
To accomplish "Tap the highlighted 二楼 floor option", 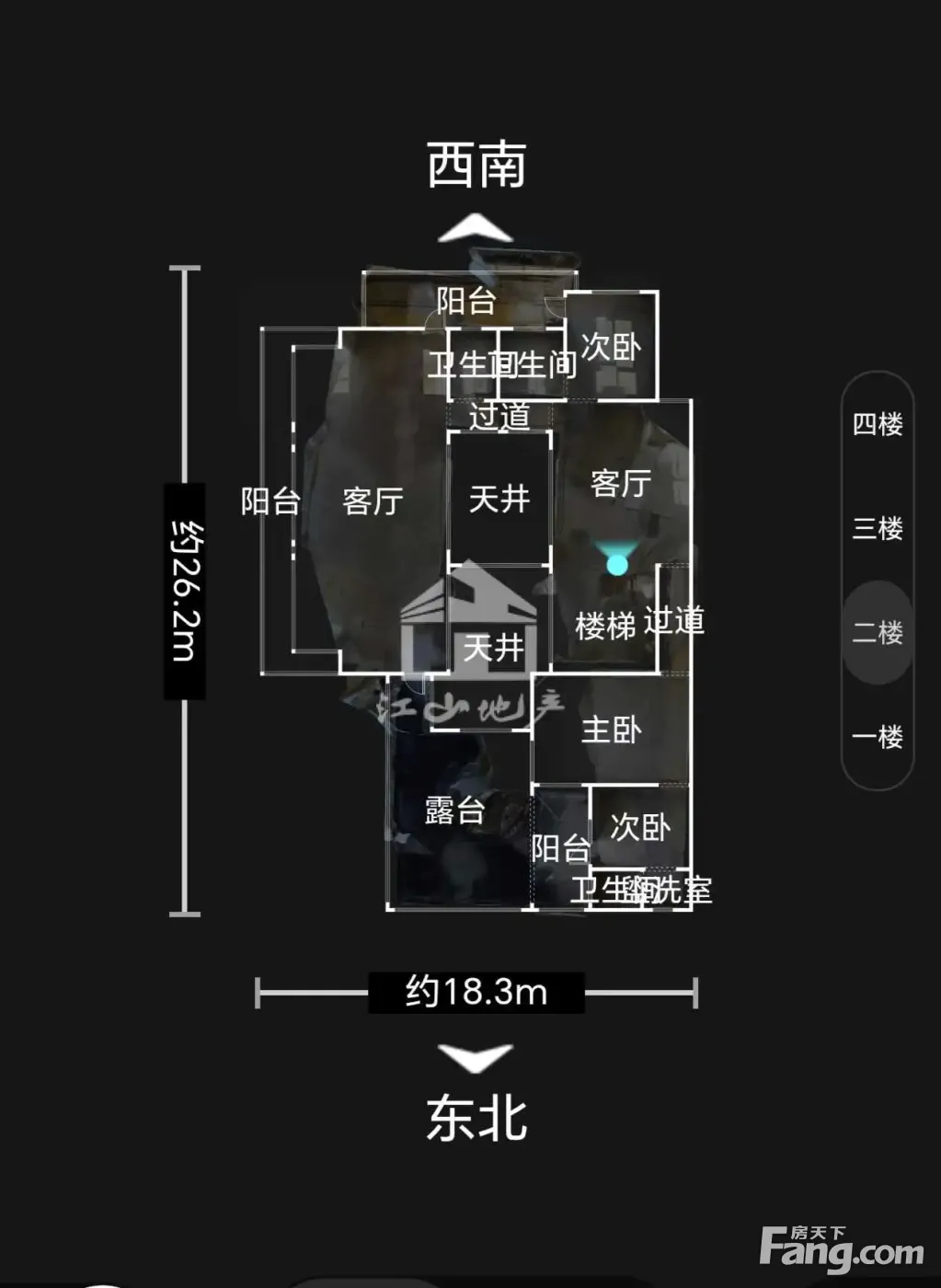I will click(878, 633).
